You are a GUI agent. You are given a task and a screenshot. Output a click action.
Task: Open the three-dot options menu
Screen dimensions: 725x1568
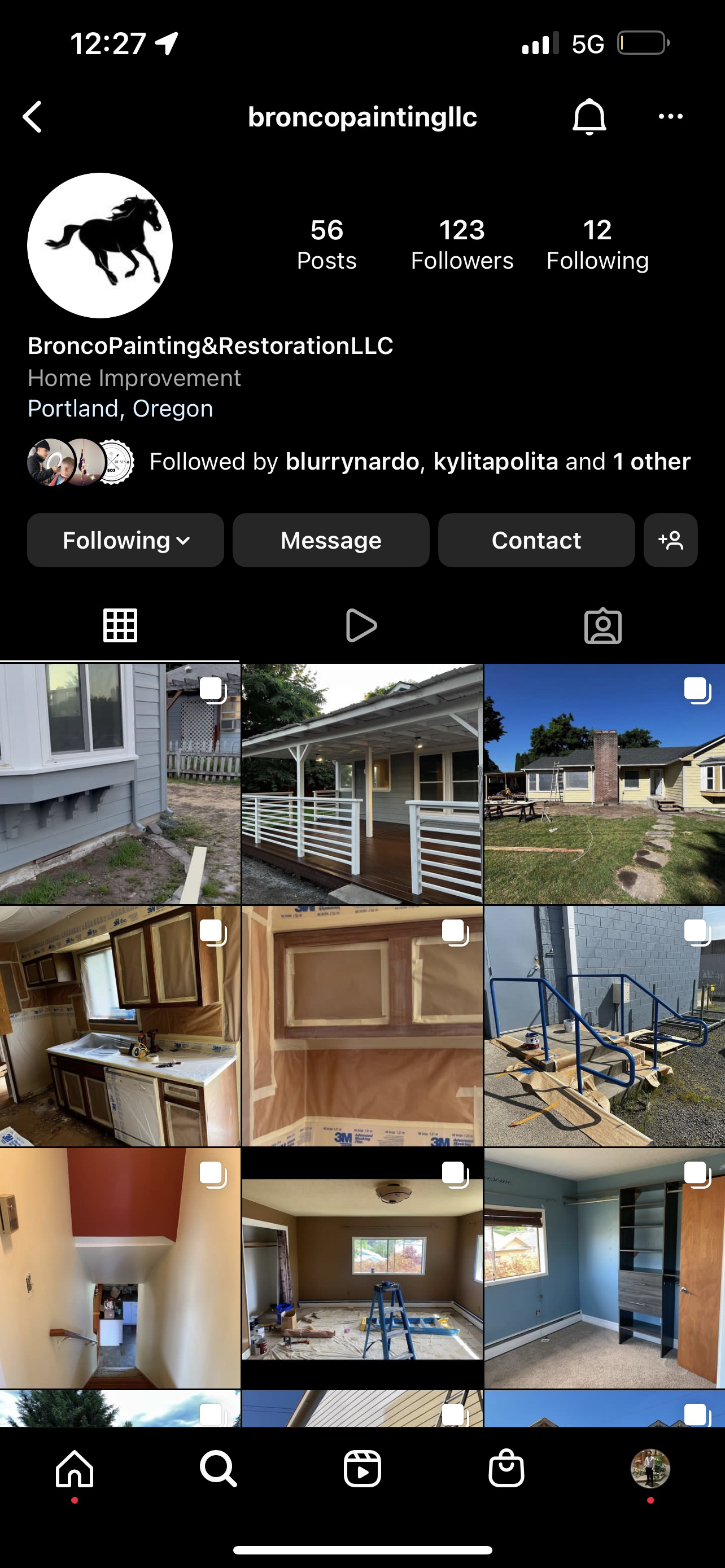pos(670,116)
